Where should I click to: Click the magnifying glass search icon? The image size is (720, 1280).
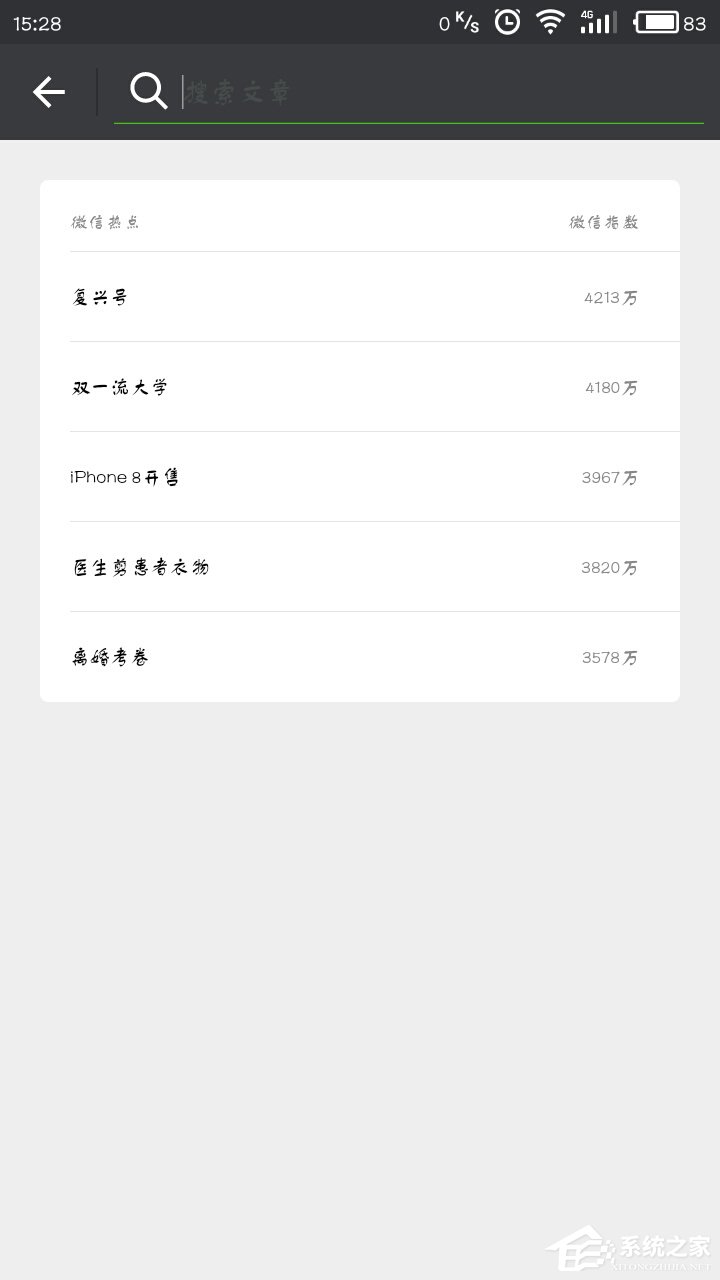148,91
